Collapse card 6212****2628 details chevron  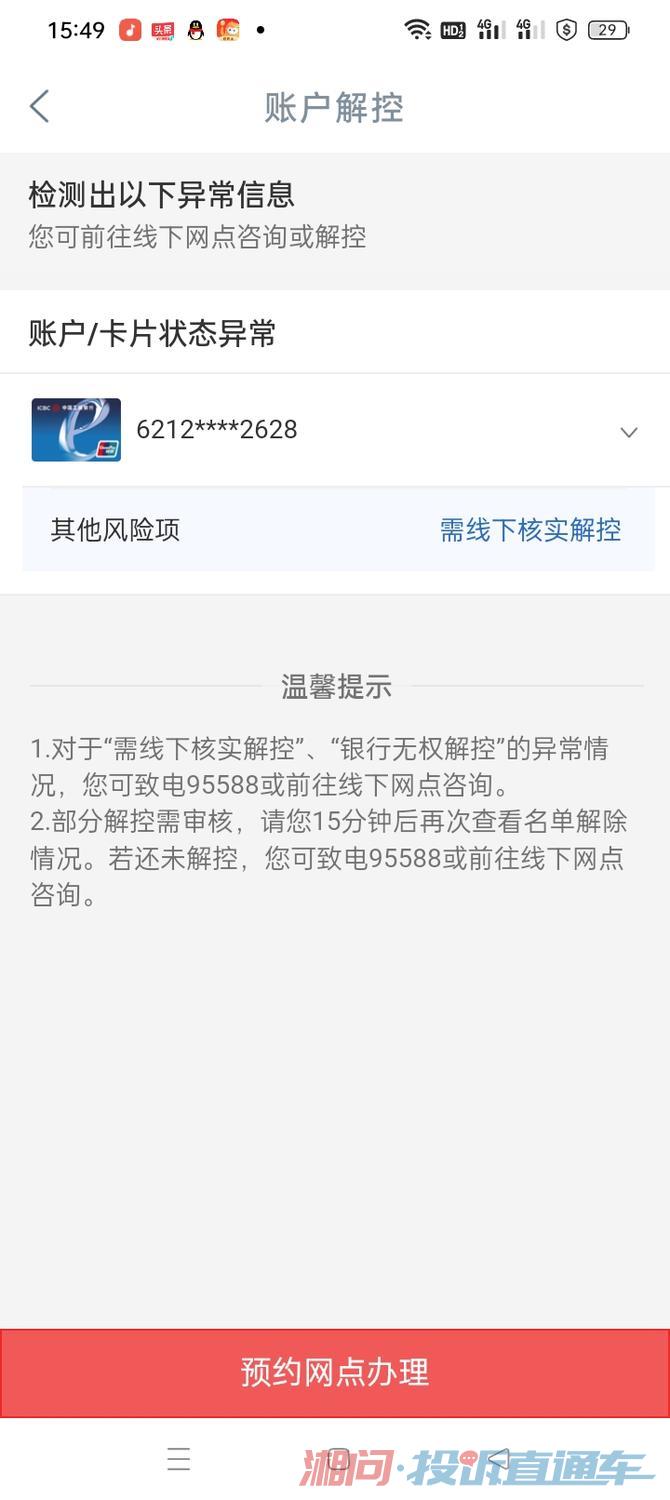[628, 432]
